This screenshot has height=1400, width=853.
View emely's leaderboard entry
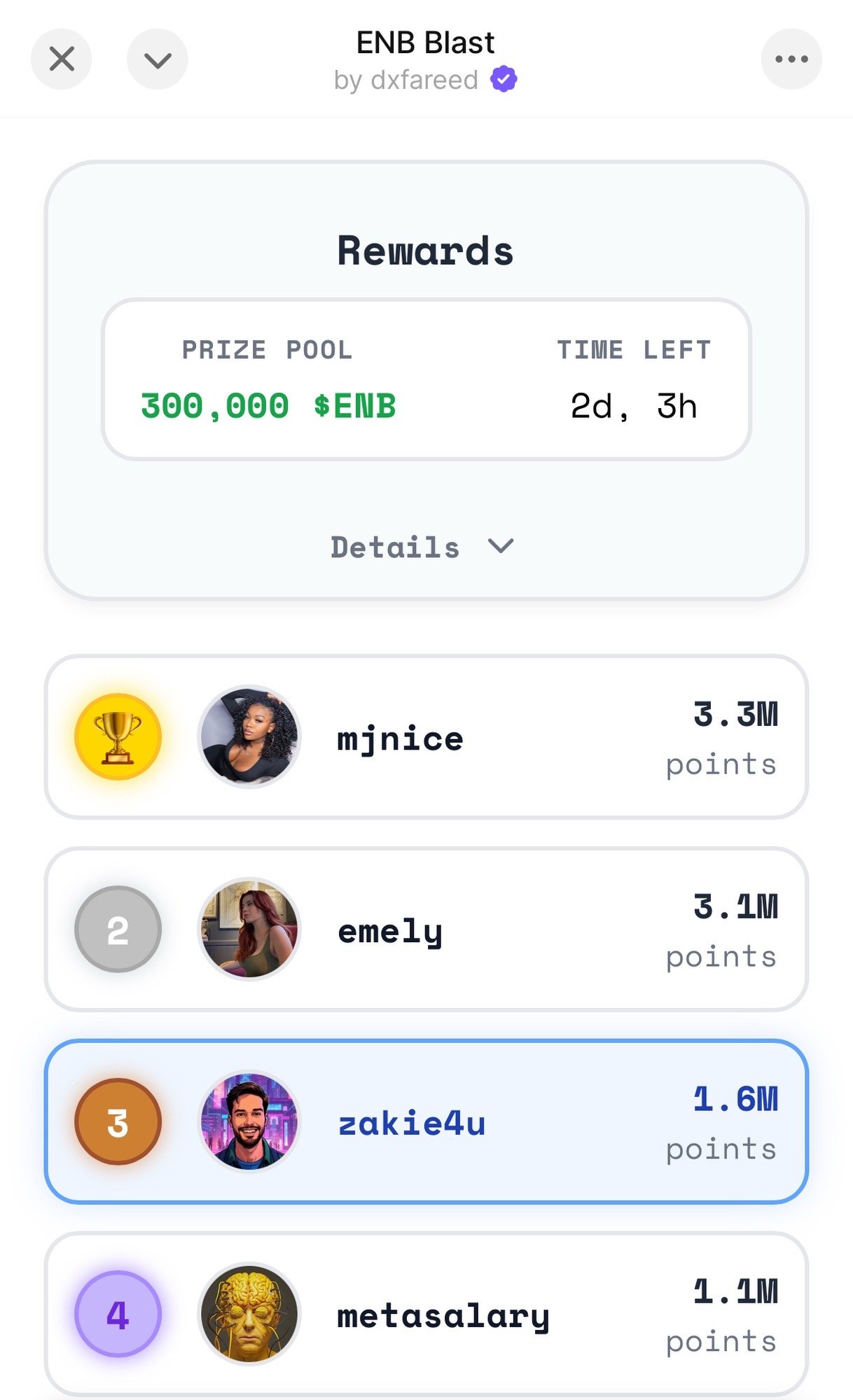tap(426, 930)
